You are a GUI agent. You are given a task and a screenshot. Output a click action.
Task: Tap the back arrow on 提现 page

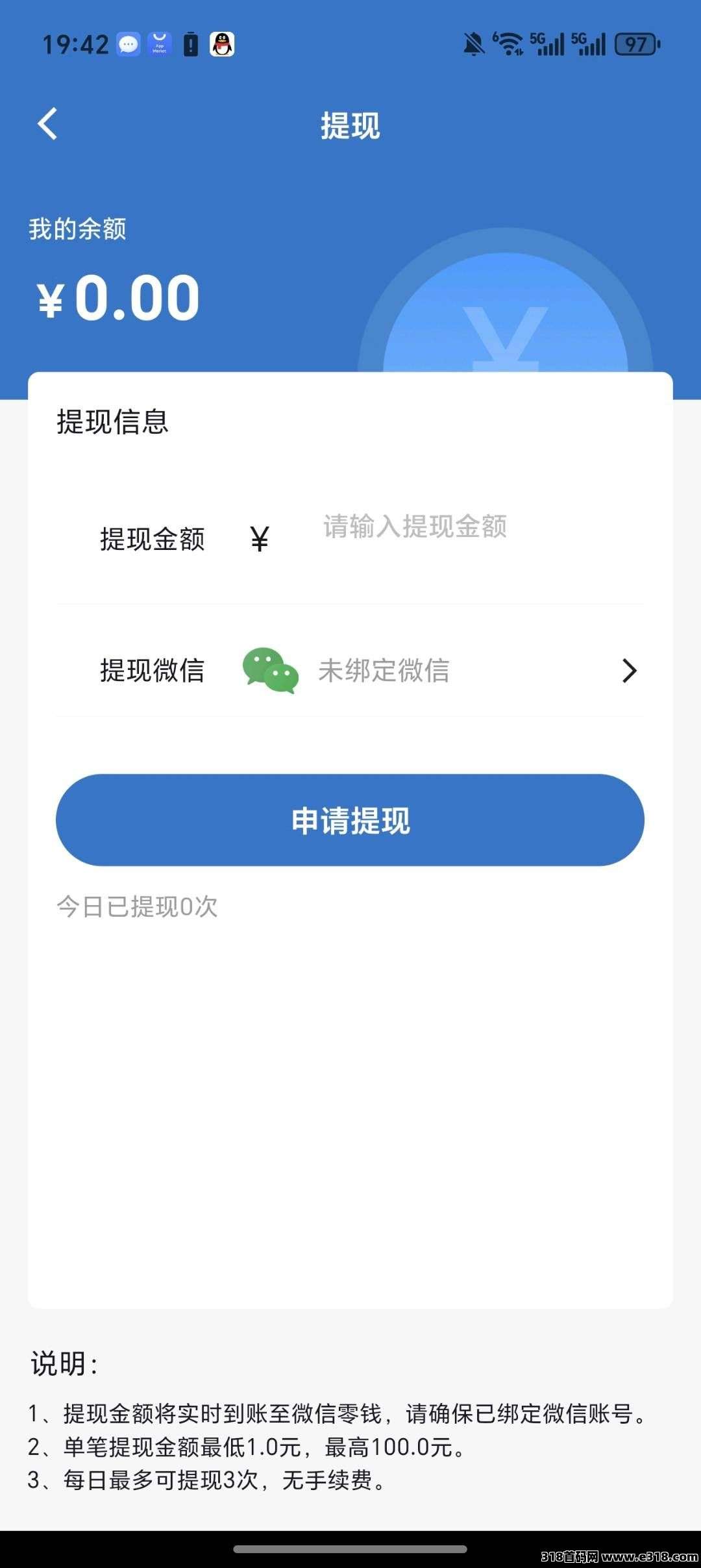(x=47, y=125)
